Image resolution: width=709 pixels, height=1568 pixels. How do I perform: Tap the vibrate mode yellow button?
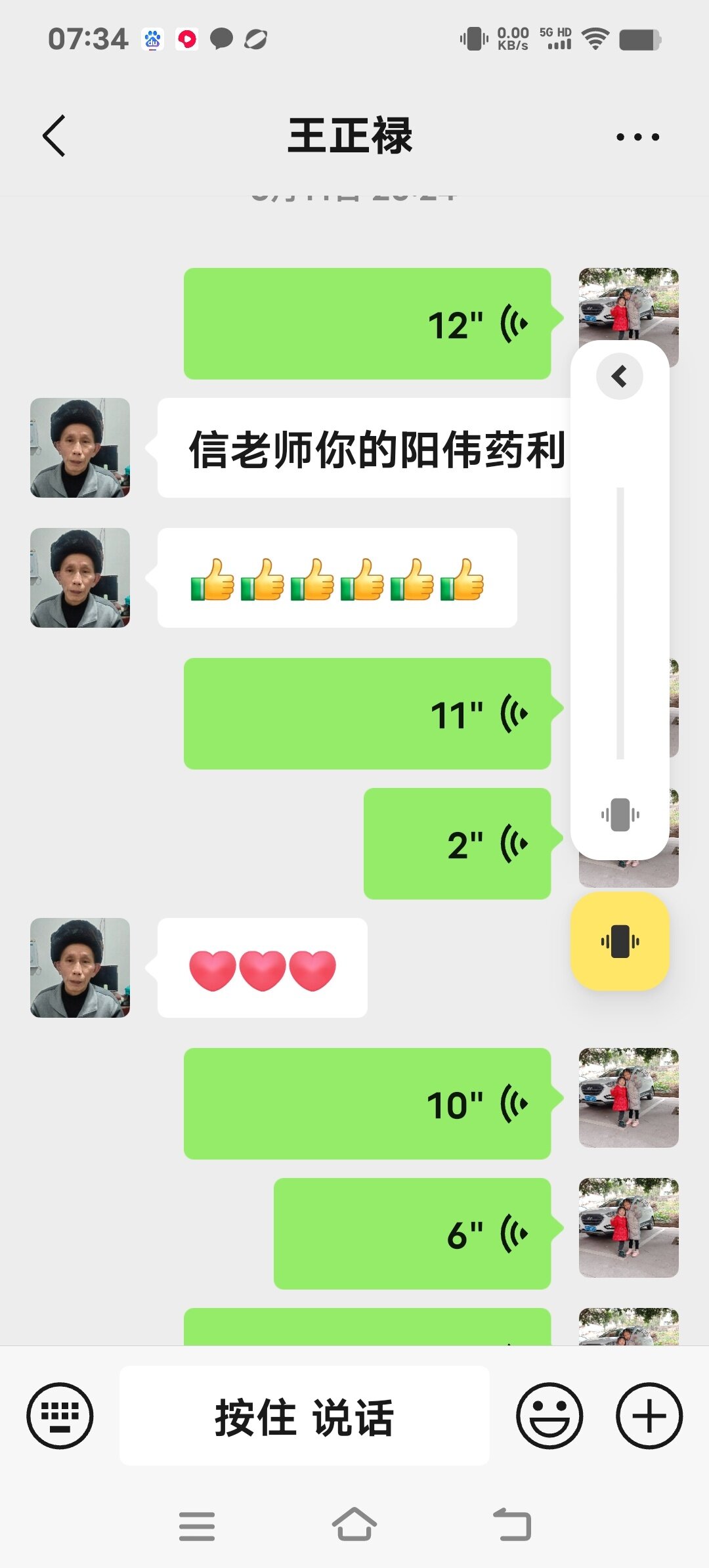click(620, 941)
